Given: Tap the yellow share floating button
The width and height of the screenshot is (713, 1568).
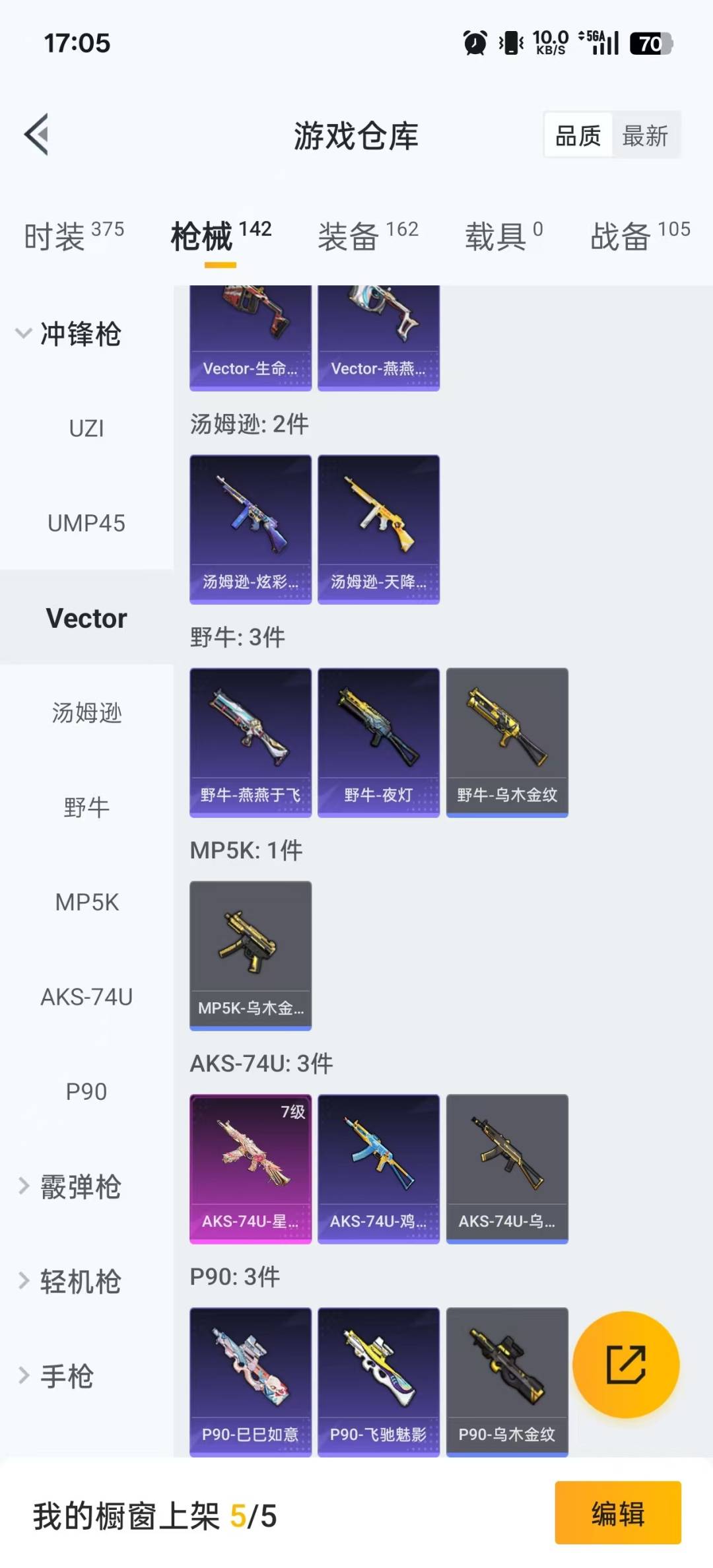Looking at the screenshot, I should [x=625, y=1364].
